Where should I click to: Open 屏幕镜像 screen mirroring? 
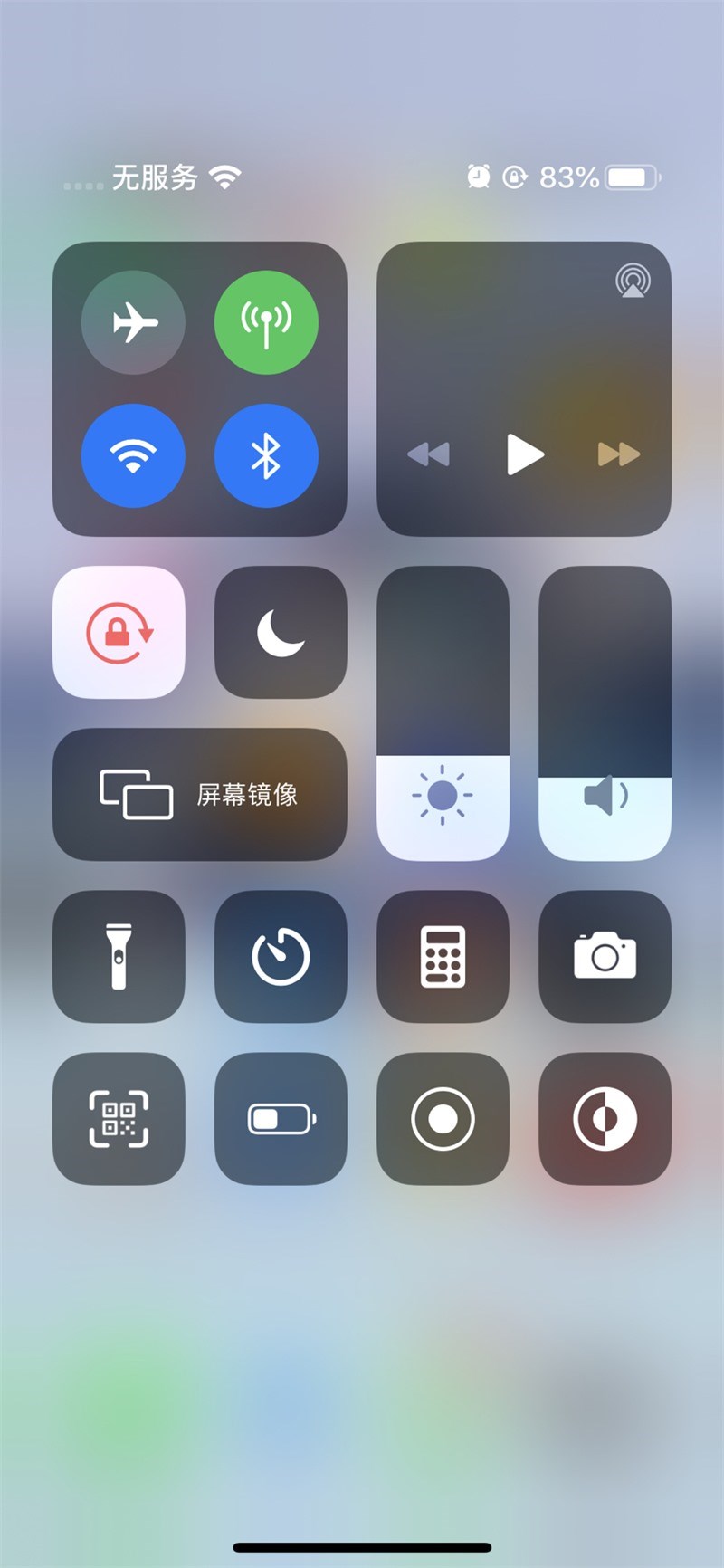pos(199,794)
